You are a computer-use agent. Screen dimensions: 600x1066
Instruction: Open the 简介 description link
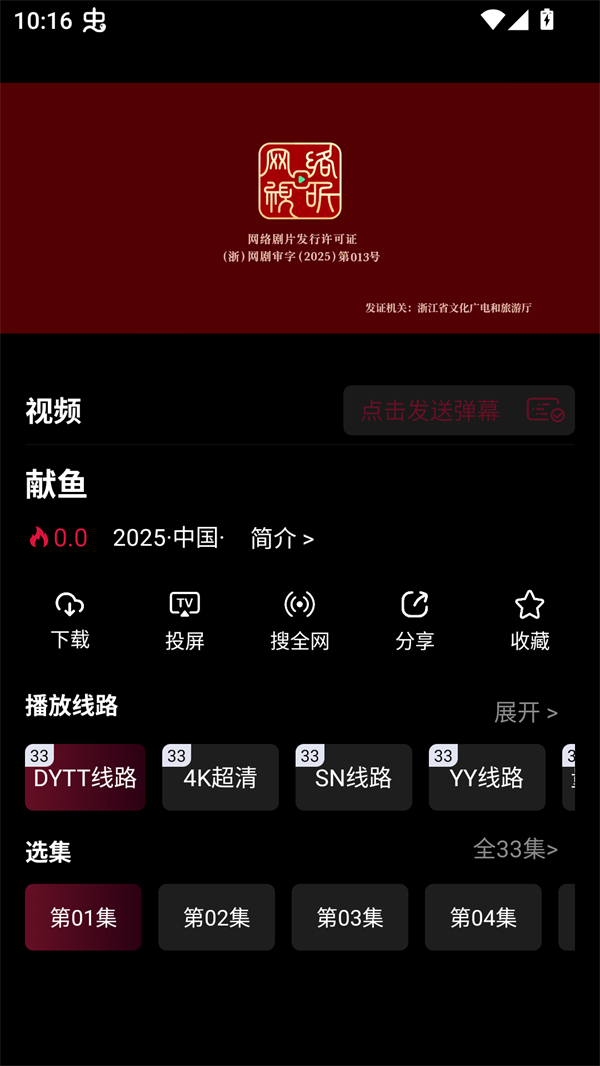pyautogui.click(x=282, y=538)
